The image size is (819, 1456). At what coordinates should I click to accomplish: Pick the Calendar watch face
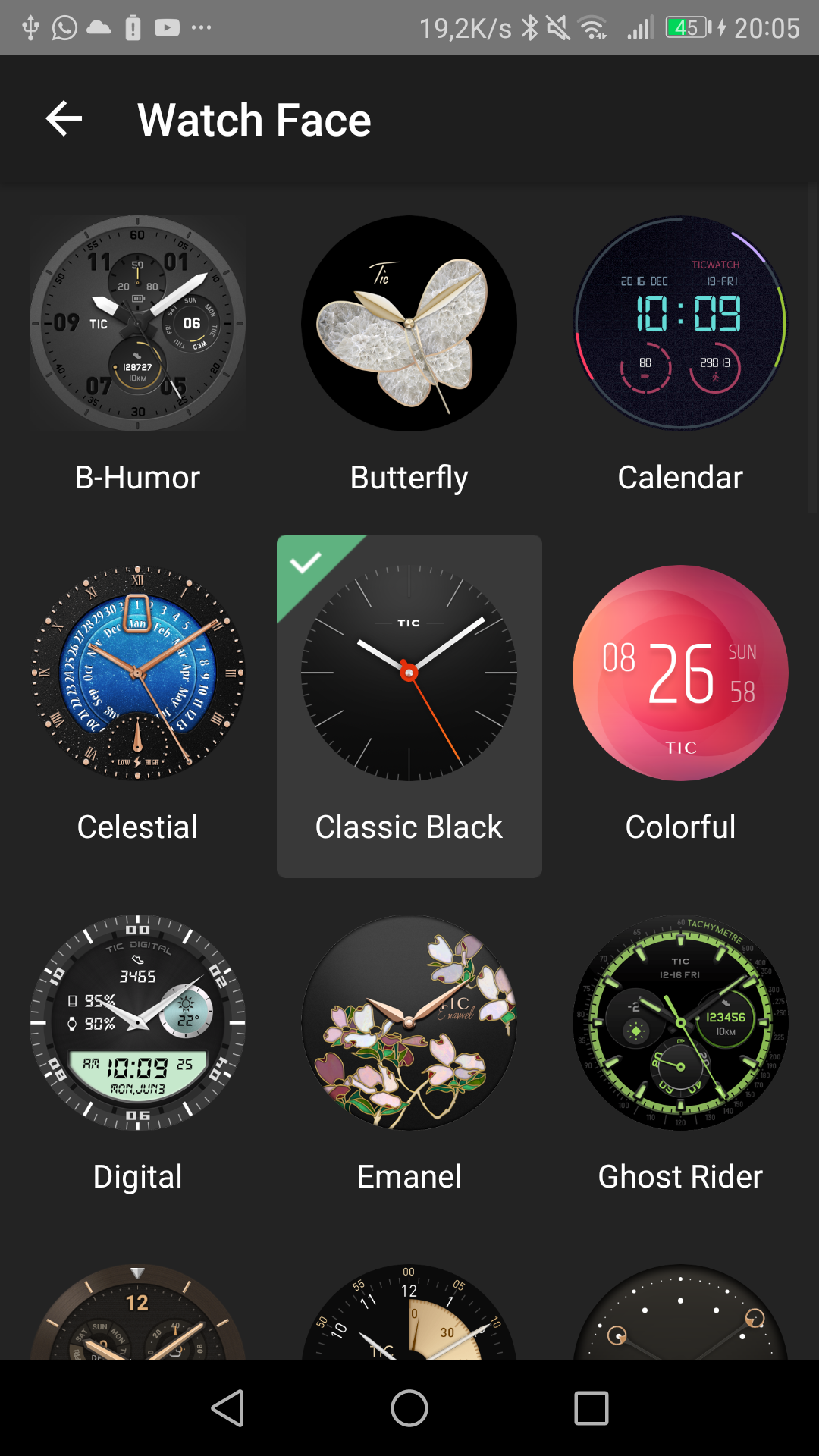pos(680,324)
